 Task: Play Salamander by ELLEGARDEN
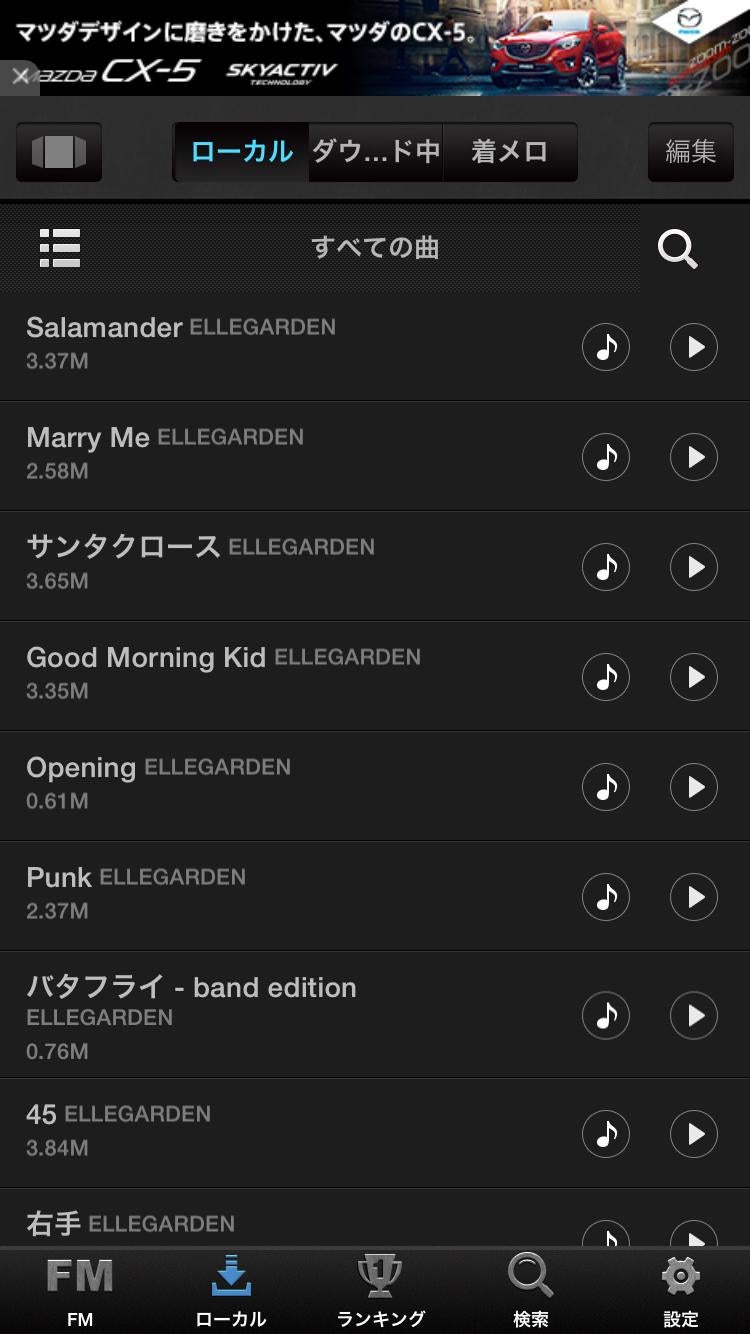click(693, 347)
